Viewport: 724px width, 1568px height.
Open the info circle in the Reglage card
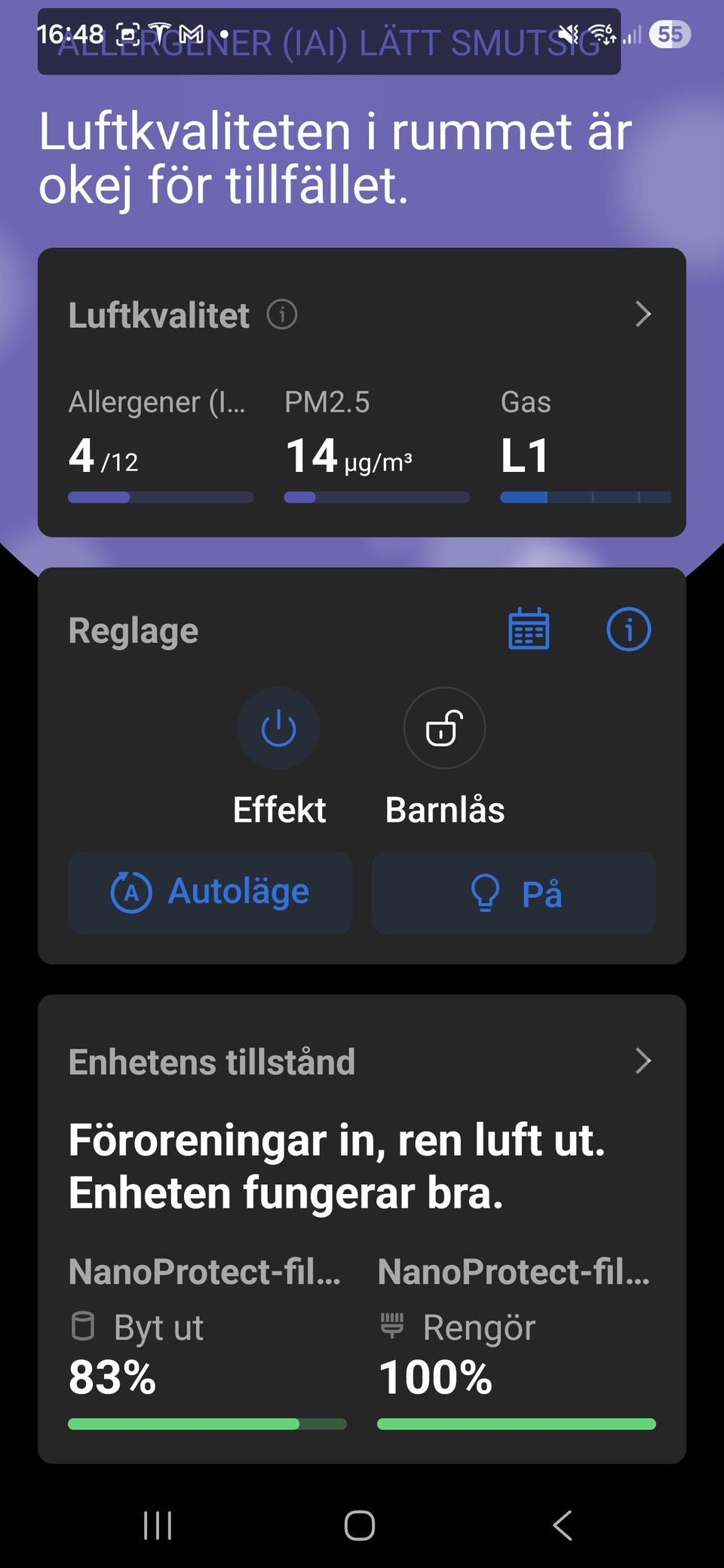point(627,630)
